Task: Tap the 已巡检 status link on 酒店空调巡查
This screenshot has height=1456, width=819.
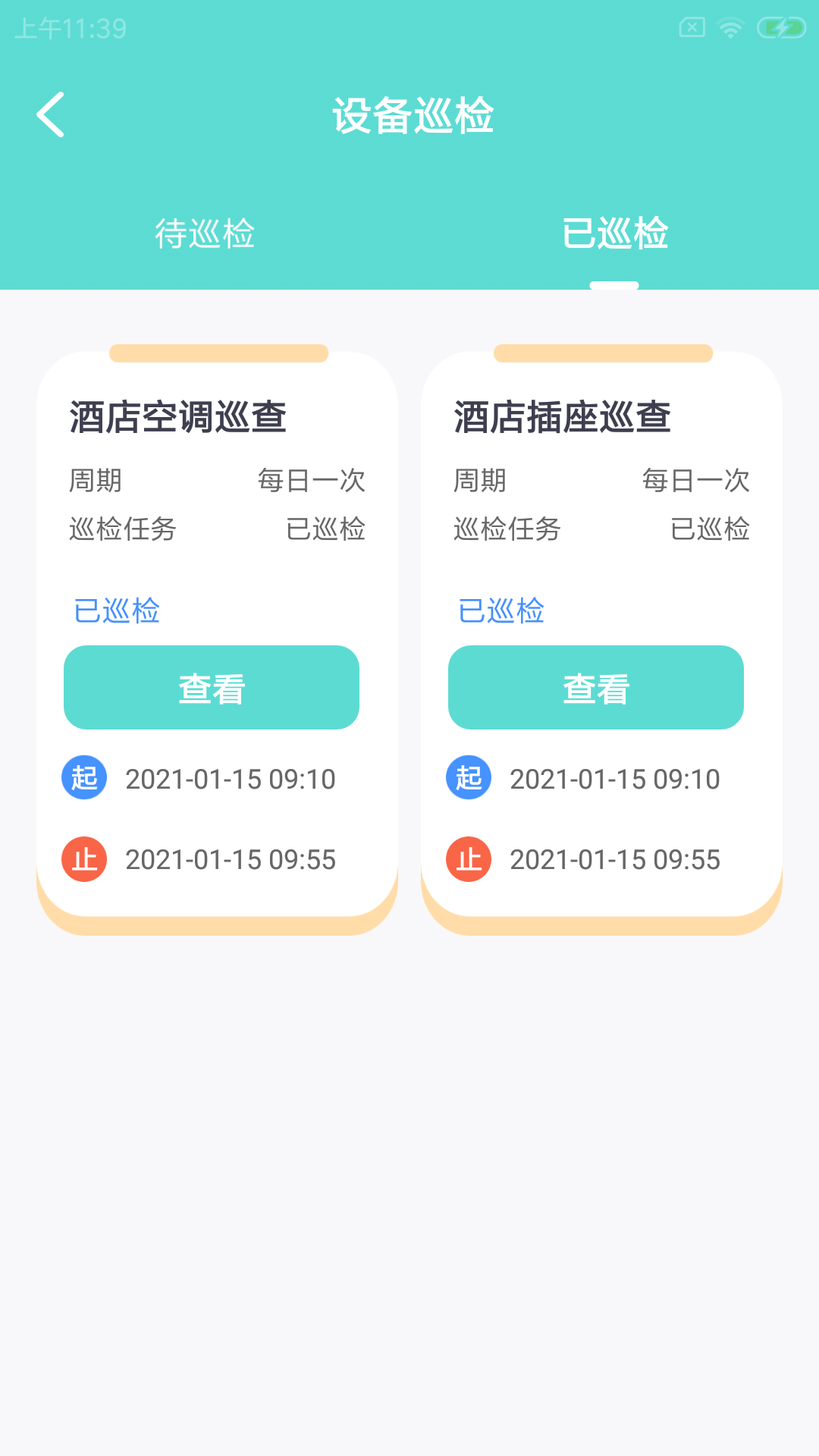Action: (x=115, y=610)
